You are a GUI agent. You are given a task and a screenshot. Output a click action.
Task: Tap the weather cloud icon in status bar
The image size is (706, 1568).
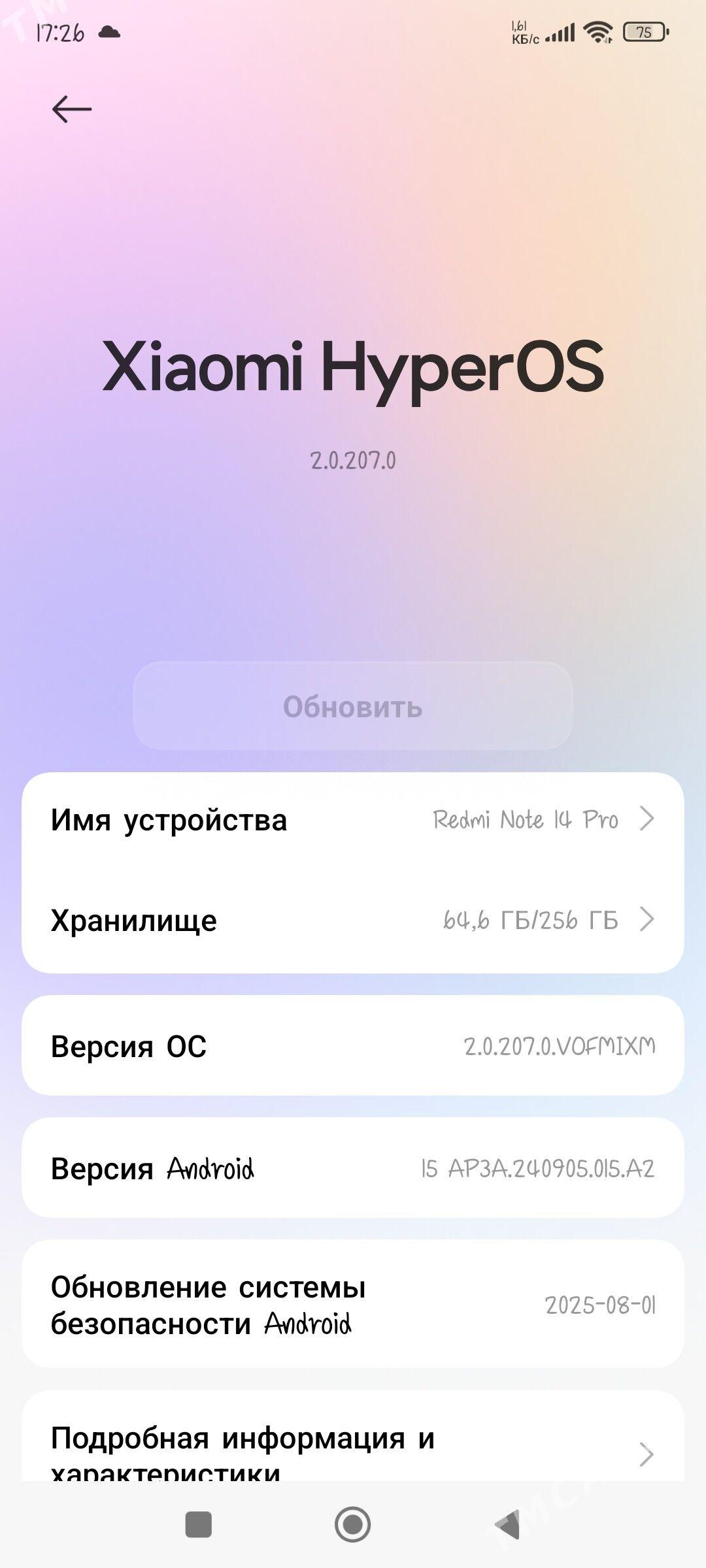click(108, 31)
